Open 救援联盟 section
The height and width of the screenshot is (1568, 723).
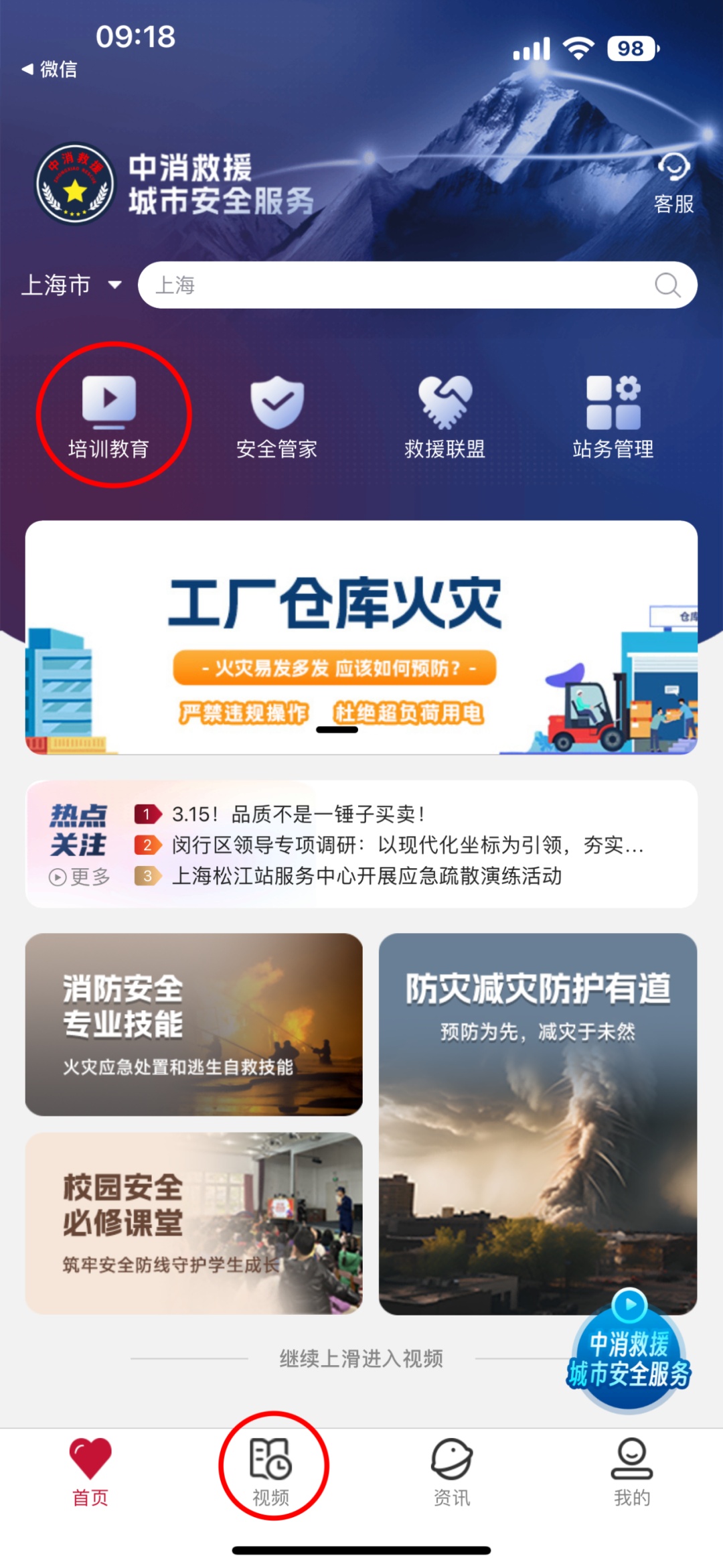tap(445, 417)
